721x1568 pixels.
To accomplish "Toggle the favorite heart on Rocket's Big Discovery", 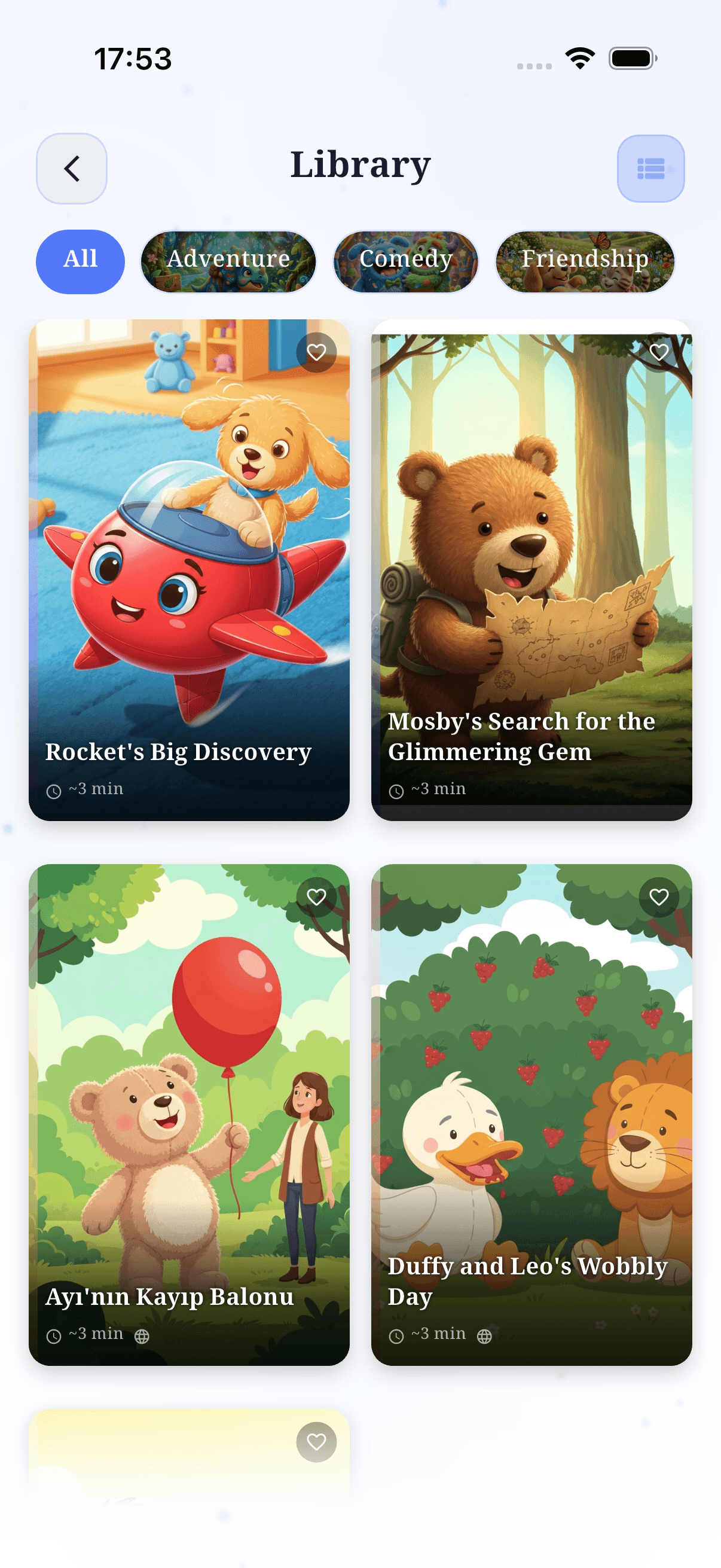I will point(316,352).
